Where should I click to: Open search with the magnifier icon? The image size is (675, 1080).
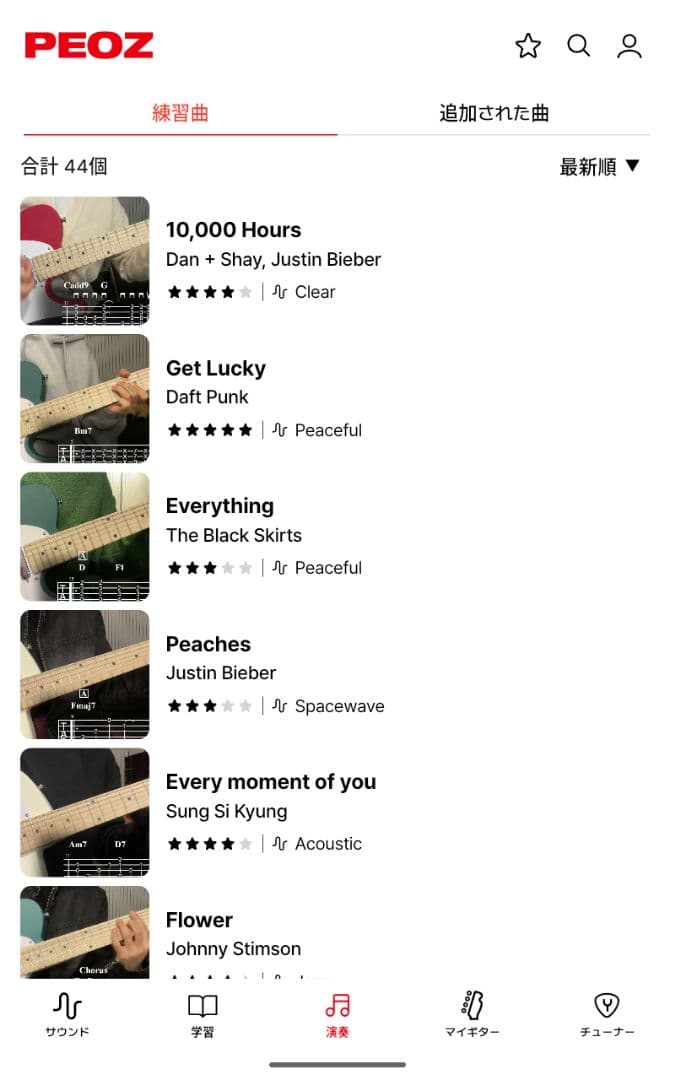click(x=579, y=46)
